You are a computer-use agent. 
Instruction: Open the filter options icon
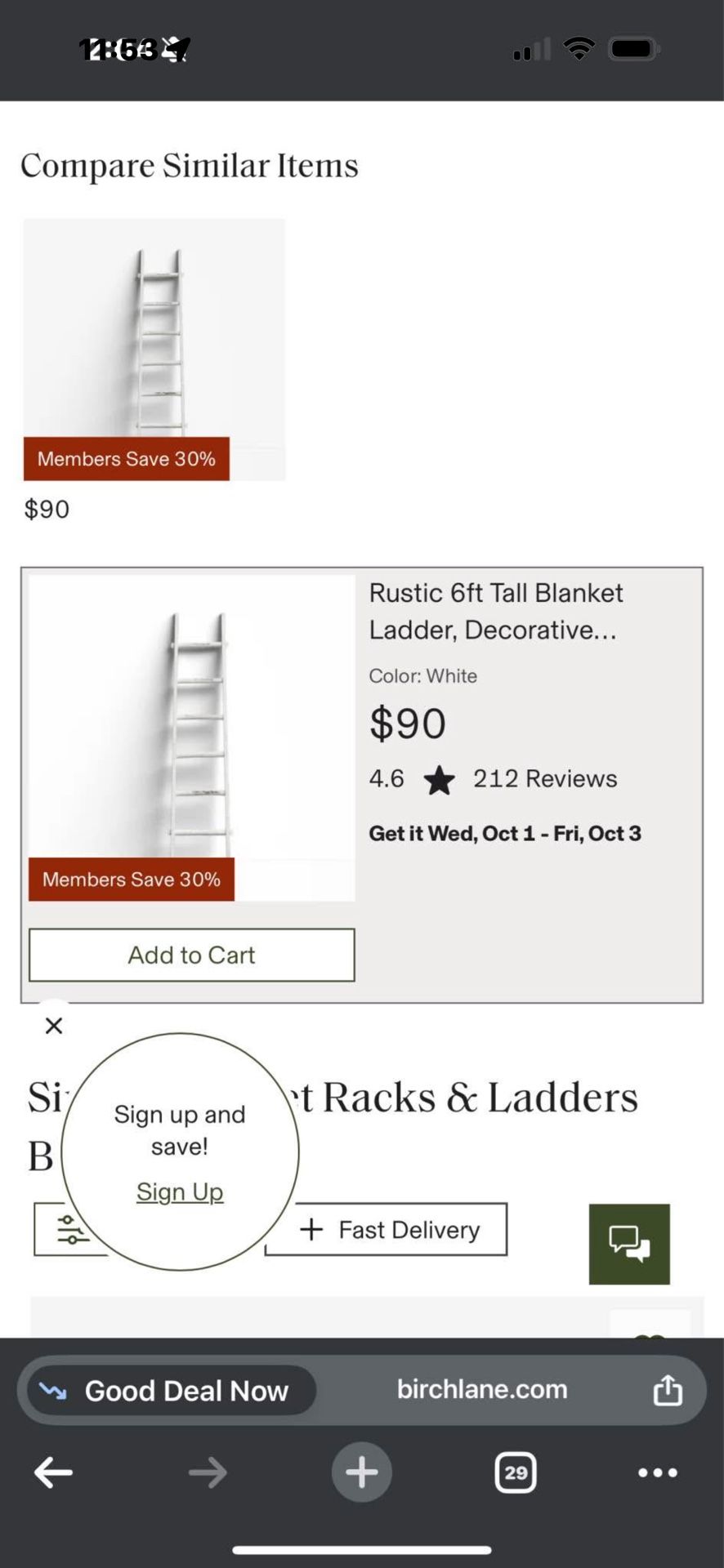(72, 1229)
